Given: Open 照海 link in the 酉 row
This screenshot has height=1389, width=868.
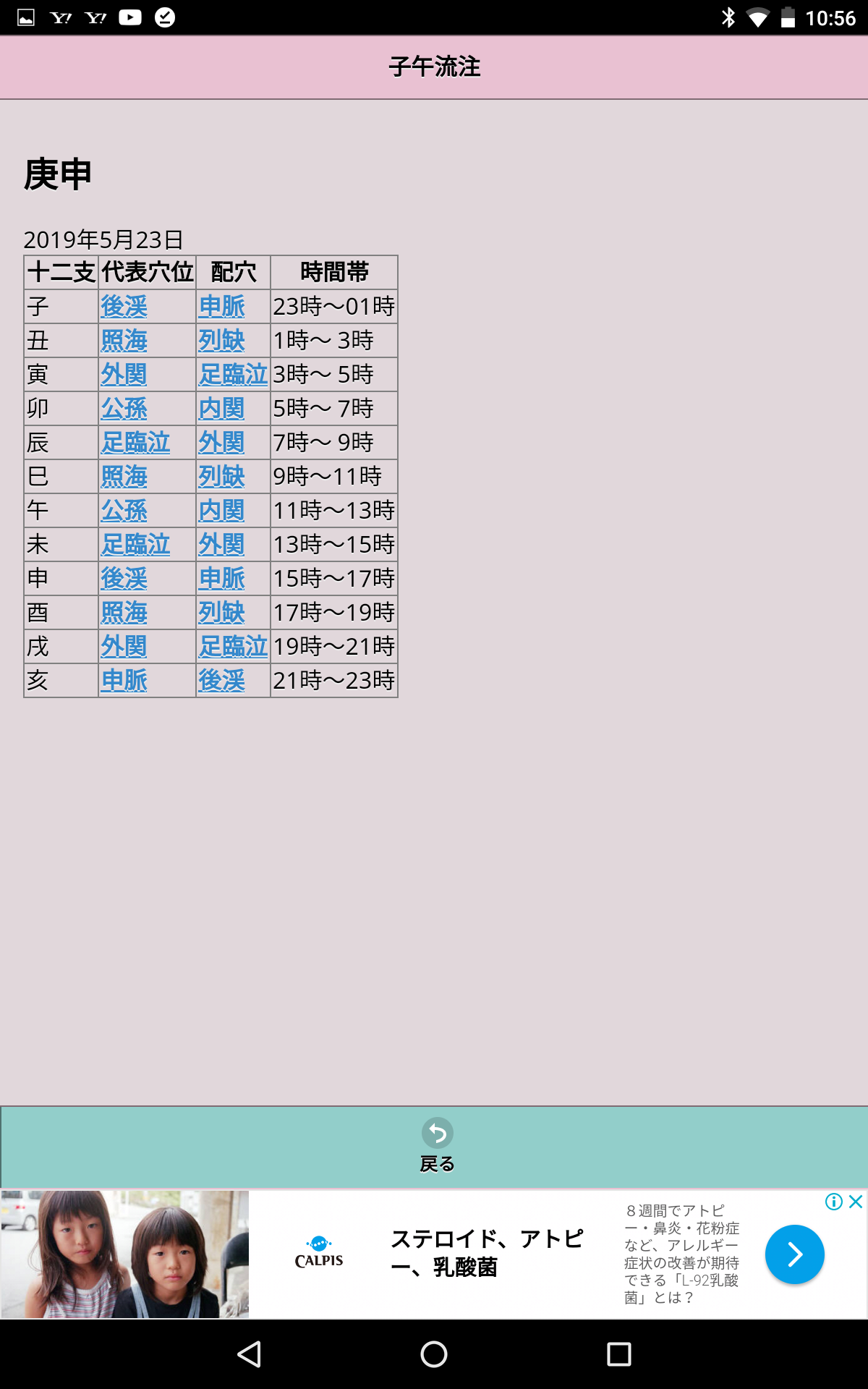Looking at the screenshot, I should coord(124,613).
